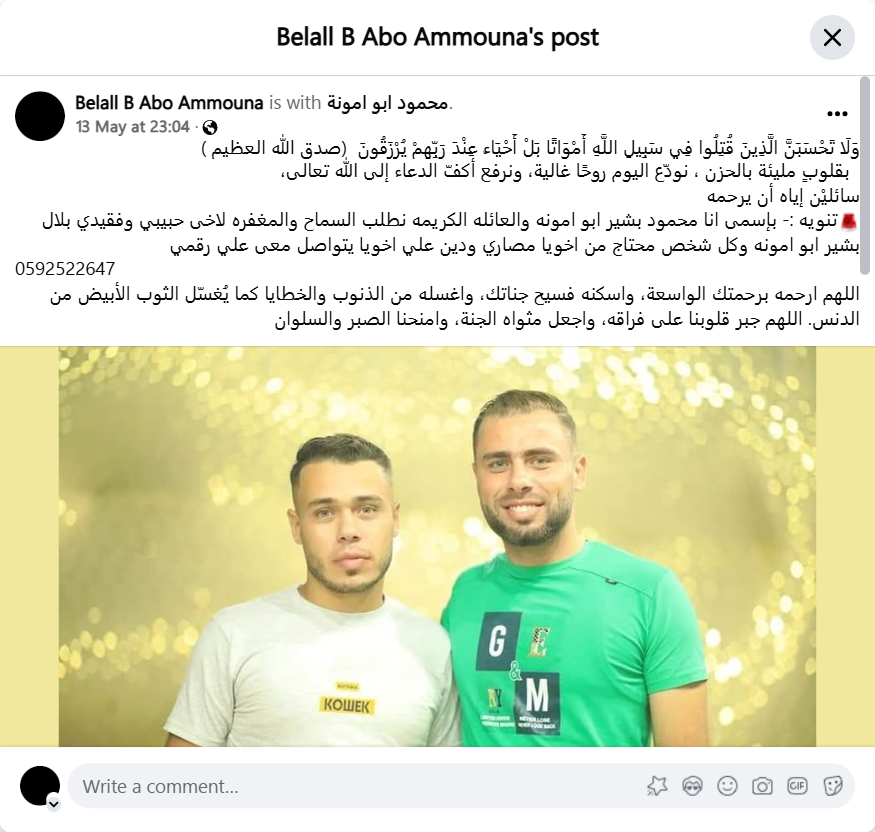Screen dimensions: 875x832
Task: Open the post timestamp 13 May at 23:04
Action: click(132, 127)
